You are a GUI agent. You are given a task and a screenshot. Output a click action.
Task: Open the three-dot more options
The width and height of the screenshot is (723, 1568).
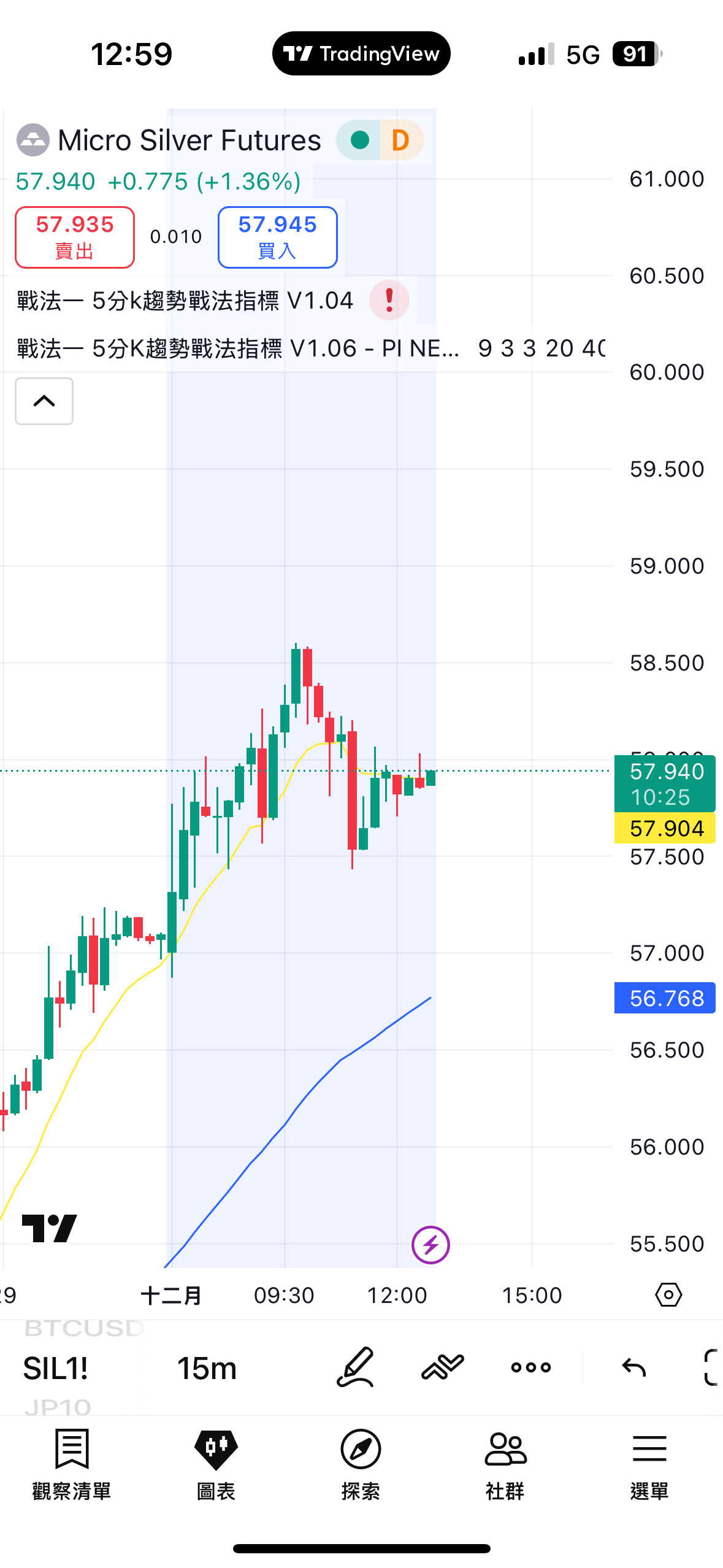[x=530, y=1367]
